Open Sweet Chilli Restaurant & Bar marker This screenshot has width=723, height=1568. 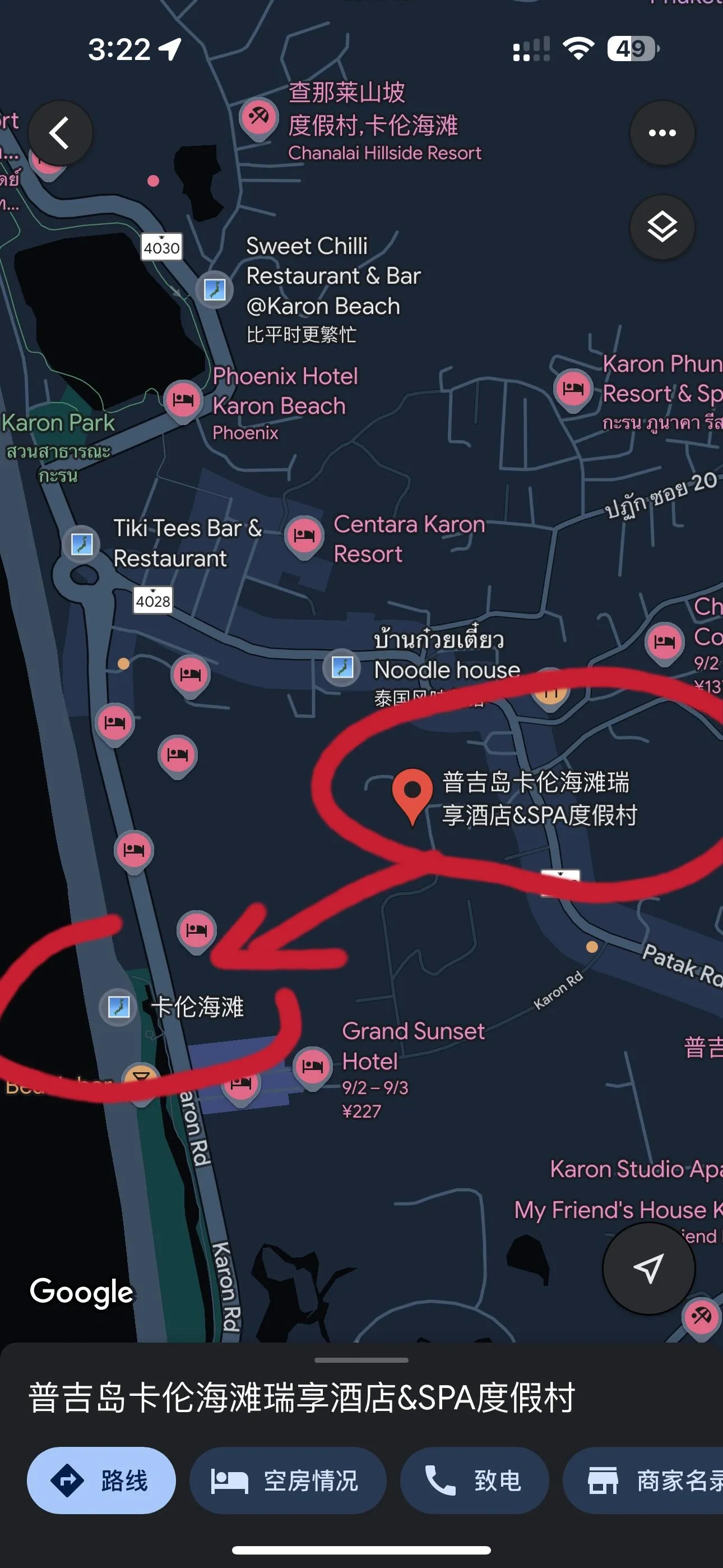pyautogui.click(x=214, y=289)
